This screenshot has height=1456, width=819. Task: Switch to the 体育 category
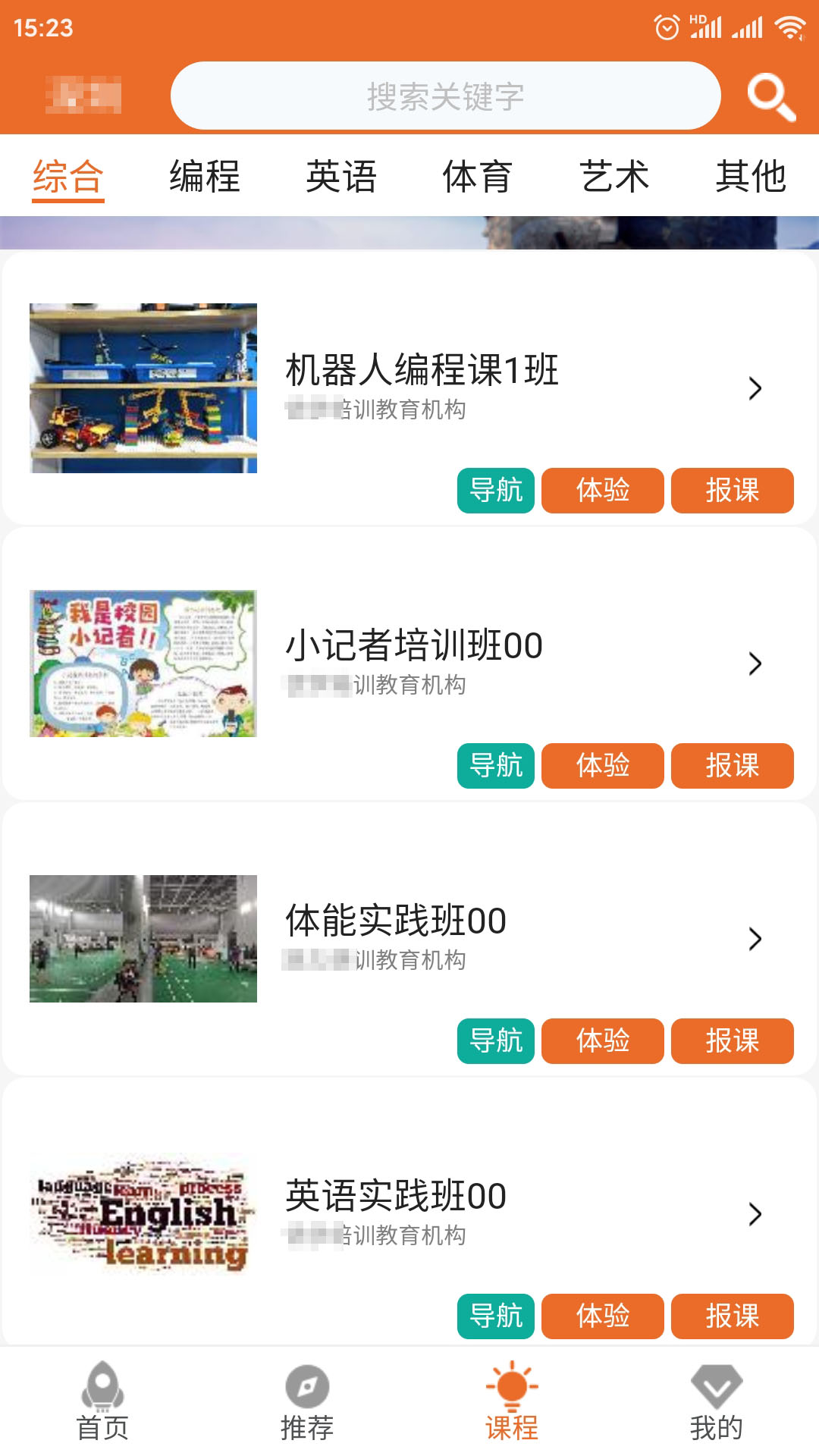coord(478,176)
